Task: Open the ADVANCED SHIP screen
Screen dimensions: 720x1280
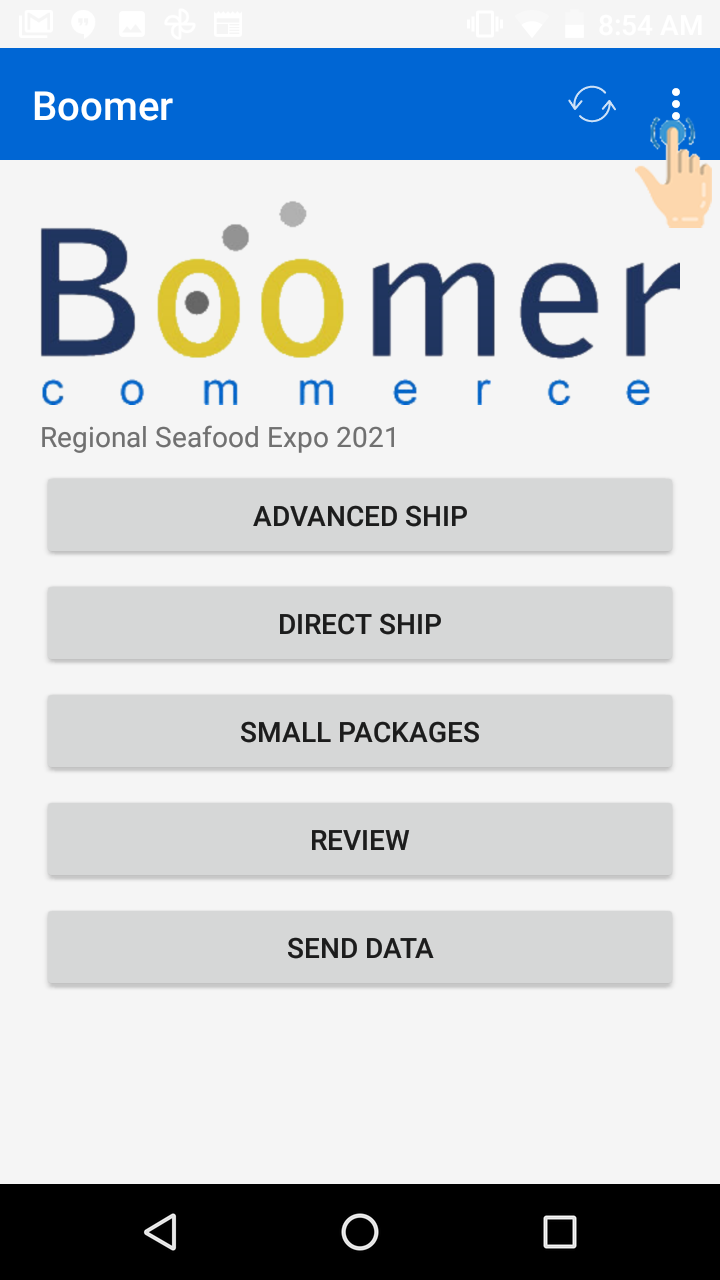Action: pyautogui.click(x=360, y=515)
